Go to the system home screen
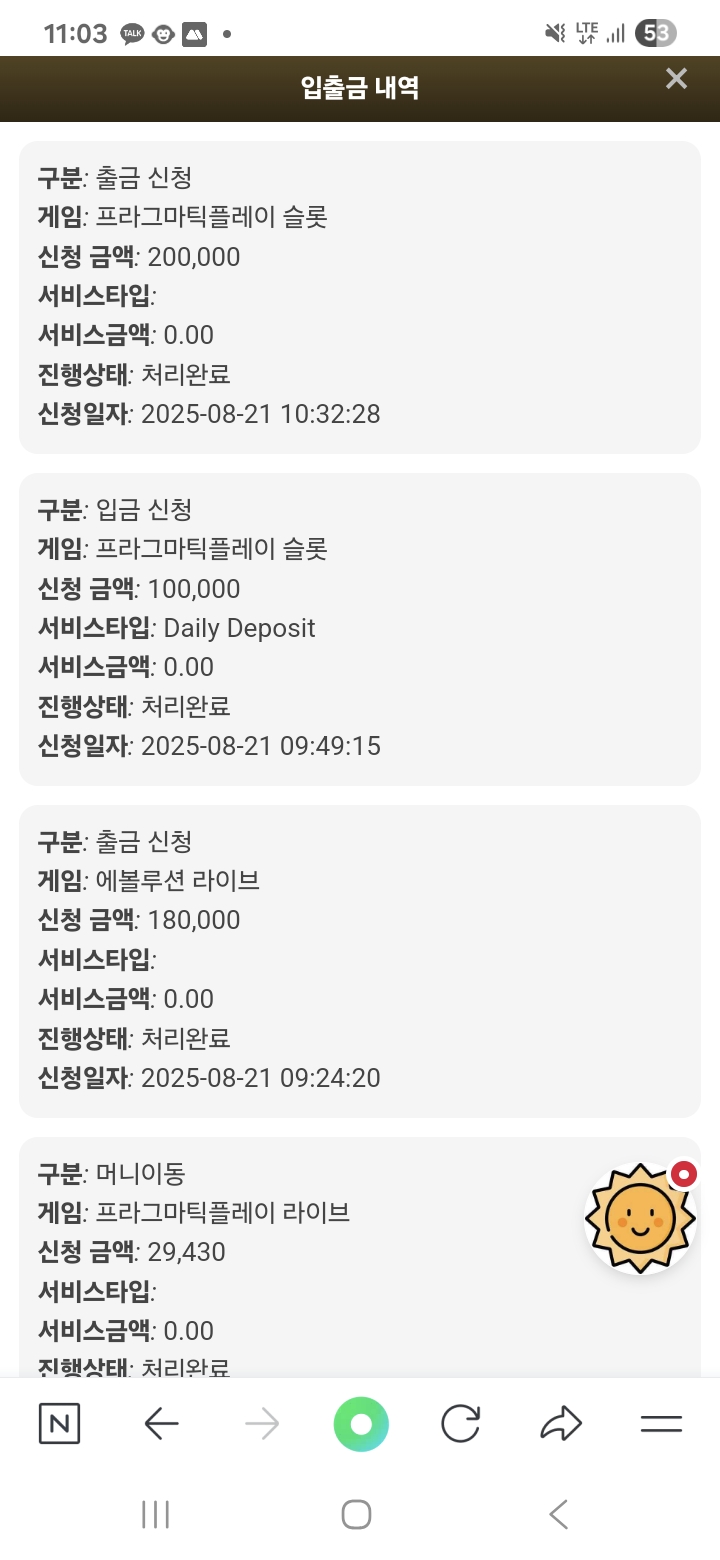 pyautogui.click(x=357, y=1514)
